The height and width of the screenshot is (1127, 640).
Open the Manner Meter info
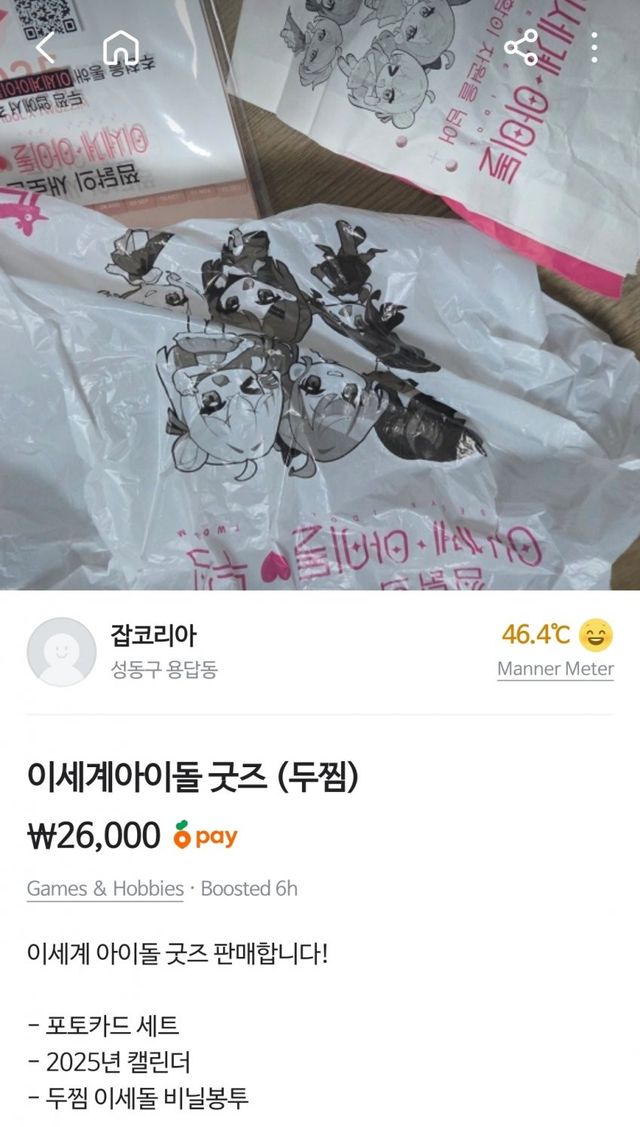(555, 669)
